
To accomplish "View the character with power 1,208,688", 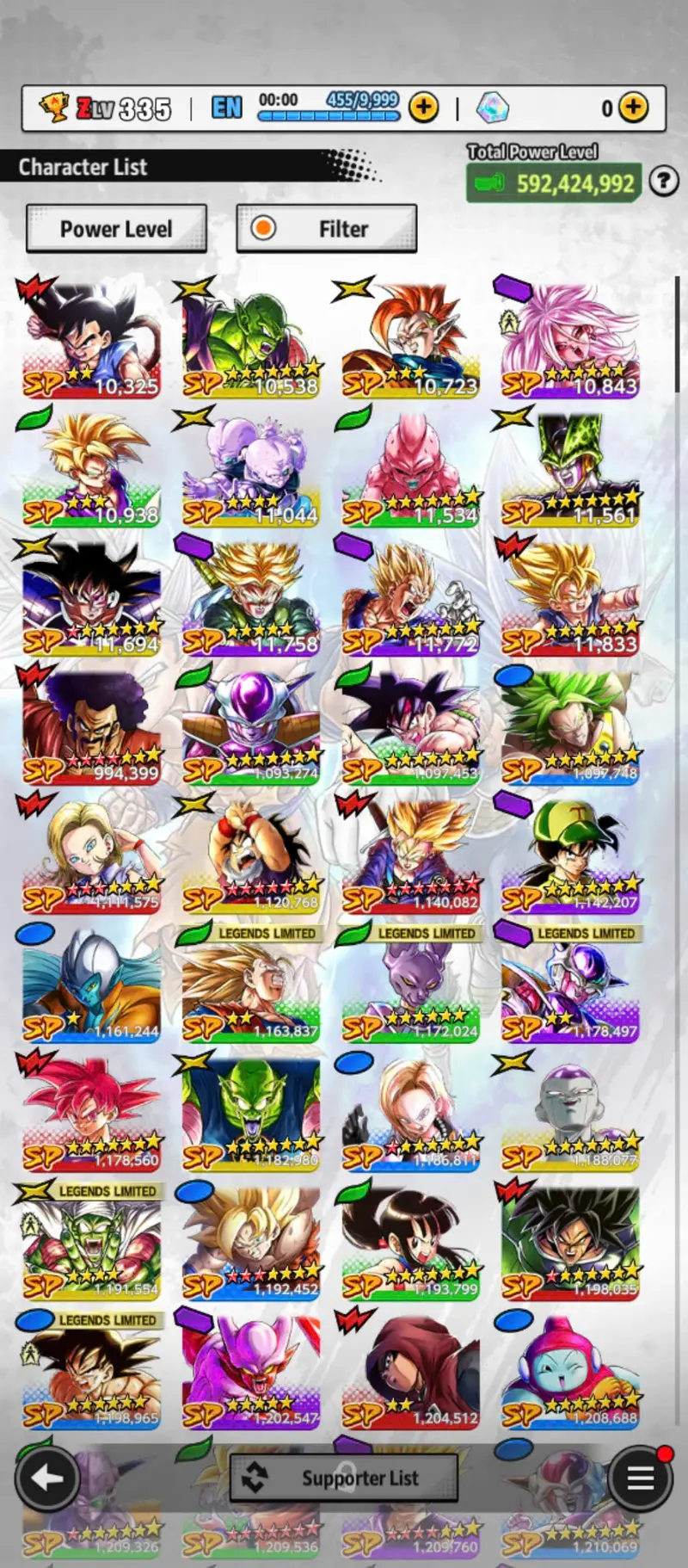I will pos(569,1373).
